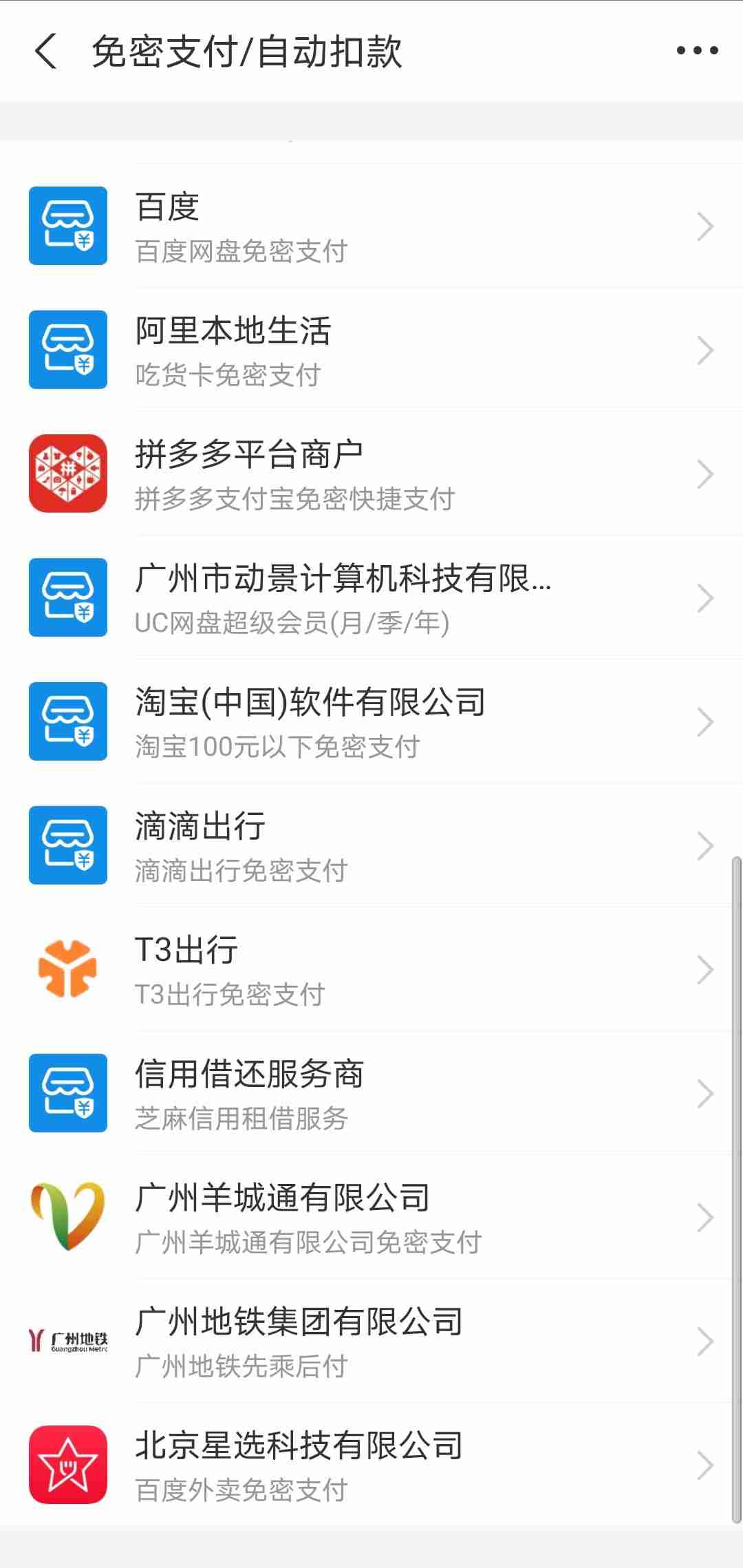Open 北京星选科技 百度外卖免密支付

click(x=371, y=1465)
